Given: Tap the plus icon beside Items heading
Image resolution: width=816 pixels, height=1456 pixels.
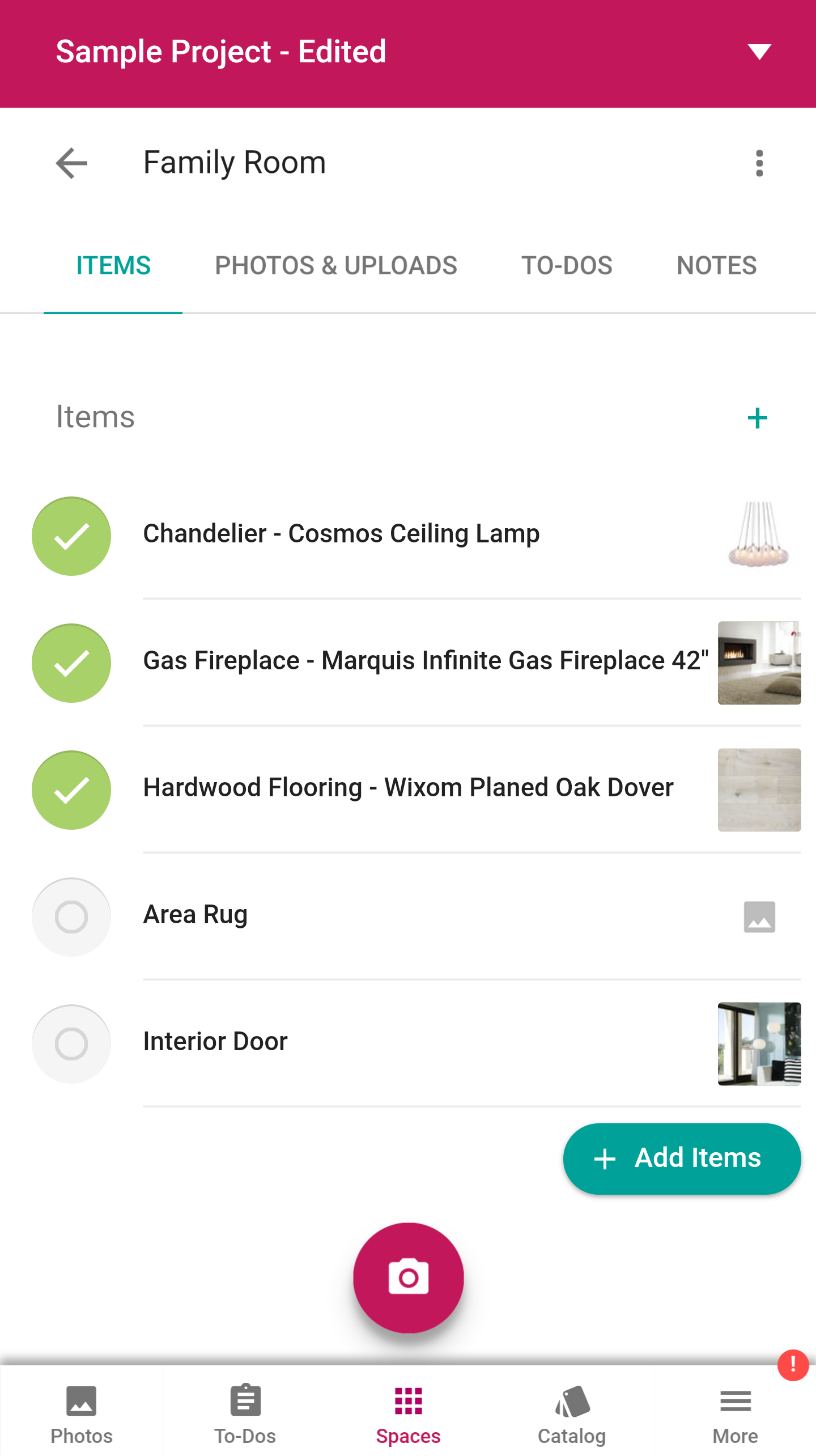Looking at the screenshot, I should 757,418.
